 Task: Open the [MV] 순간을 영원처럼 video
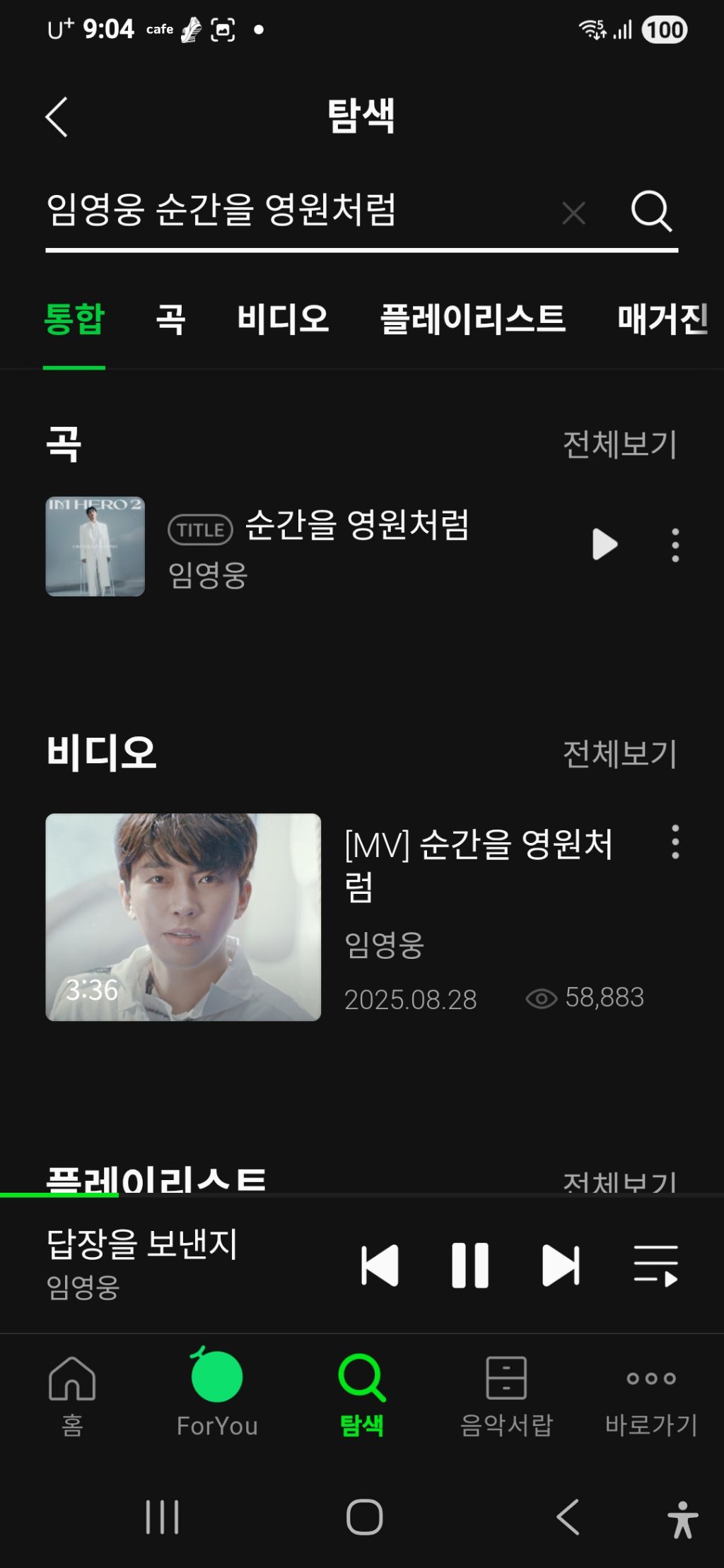click(x=183, y=916)
